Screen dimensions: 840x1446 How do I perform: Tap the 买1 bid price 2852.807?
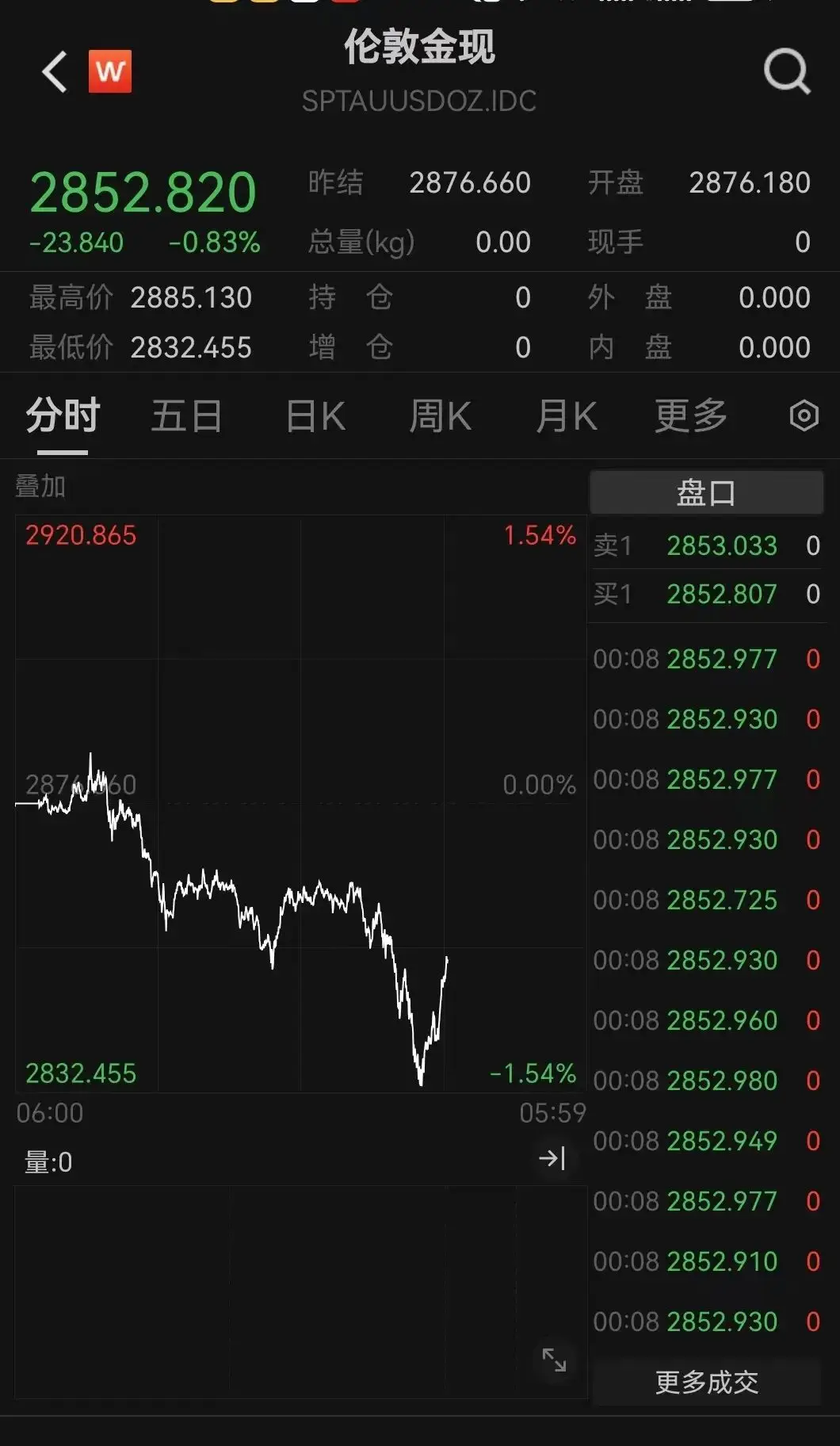pyautogui.click(x=705, y=595)
